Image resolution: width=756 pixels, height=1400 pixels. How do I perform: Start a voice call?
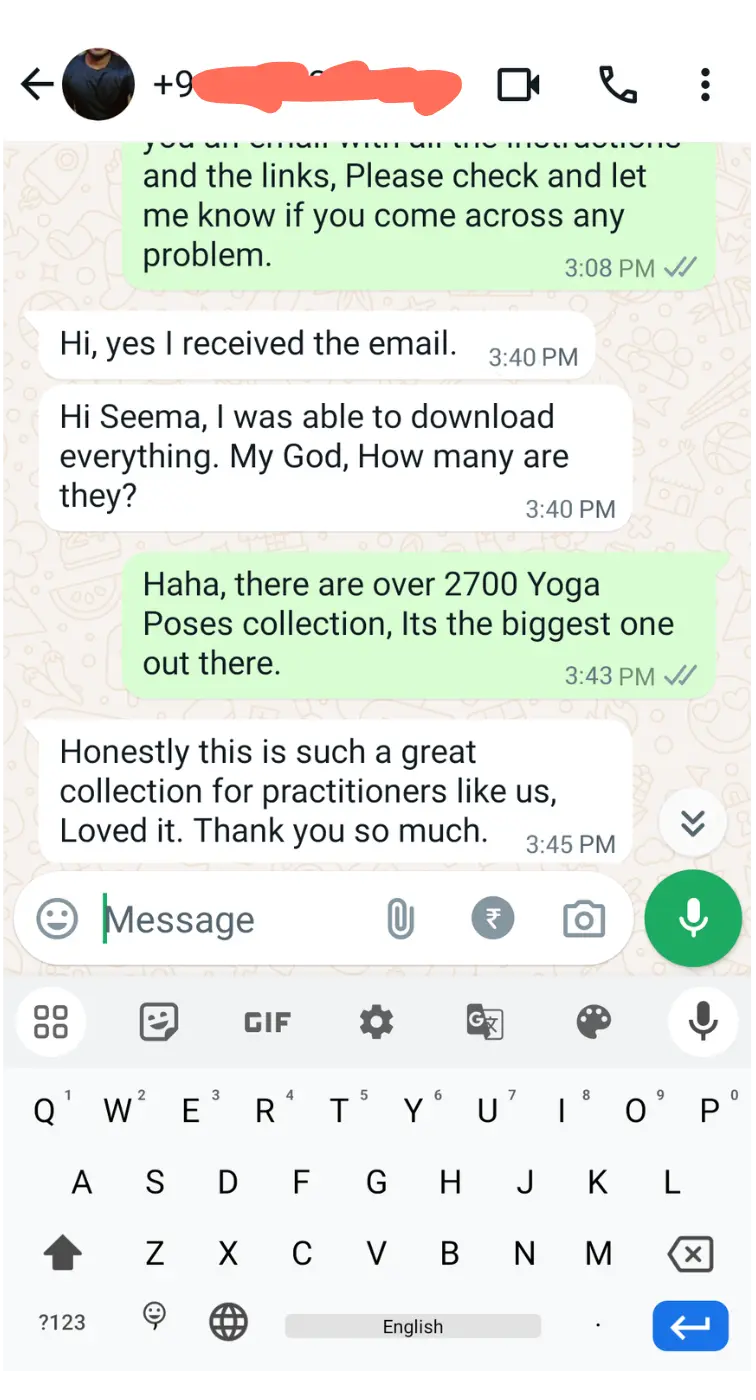tap(617, 85)
